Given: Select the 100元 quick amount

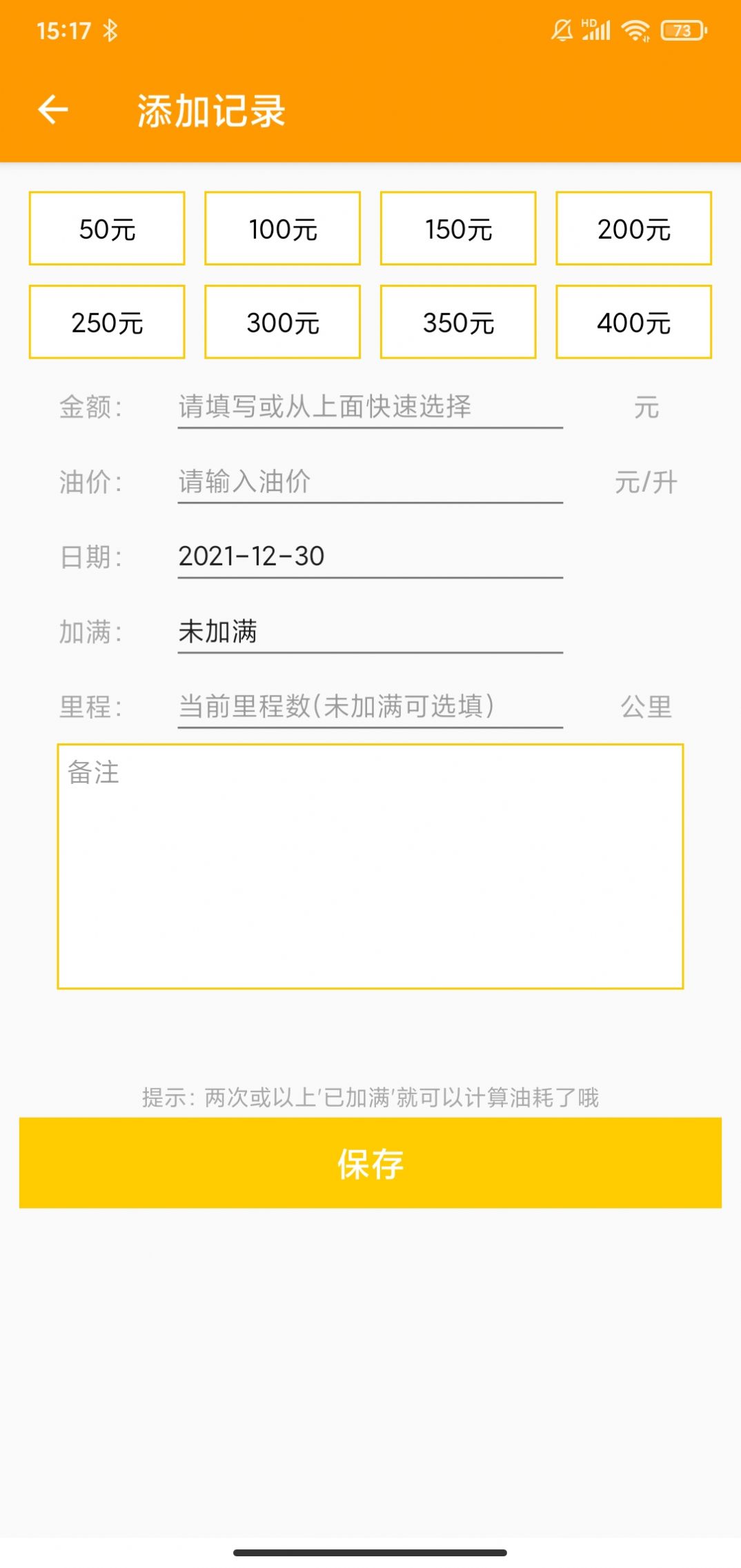Looking at the screenshot, I should point(282,229).
